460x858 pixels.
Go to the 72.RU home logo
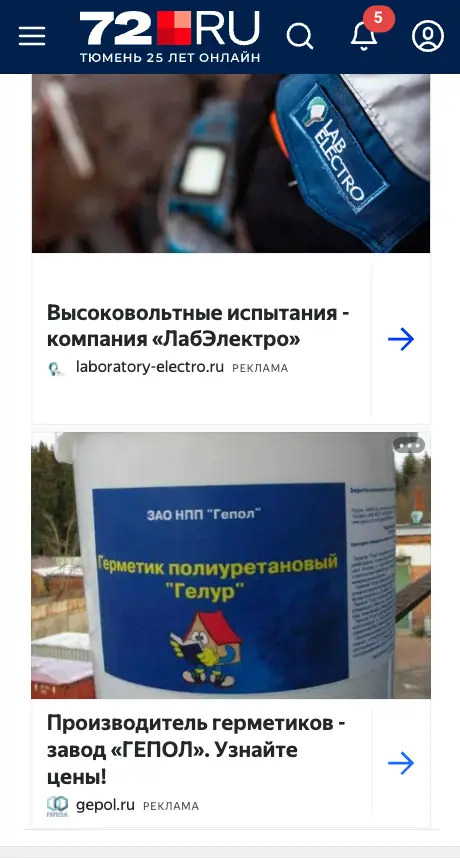tap(170, 37)
